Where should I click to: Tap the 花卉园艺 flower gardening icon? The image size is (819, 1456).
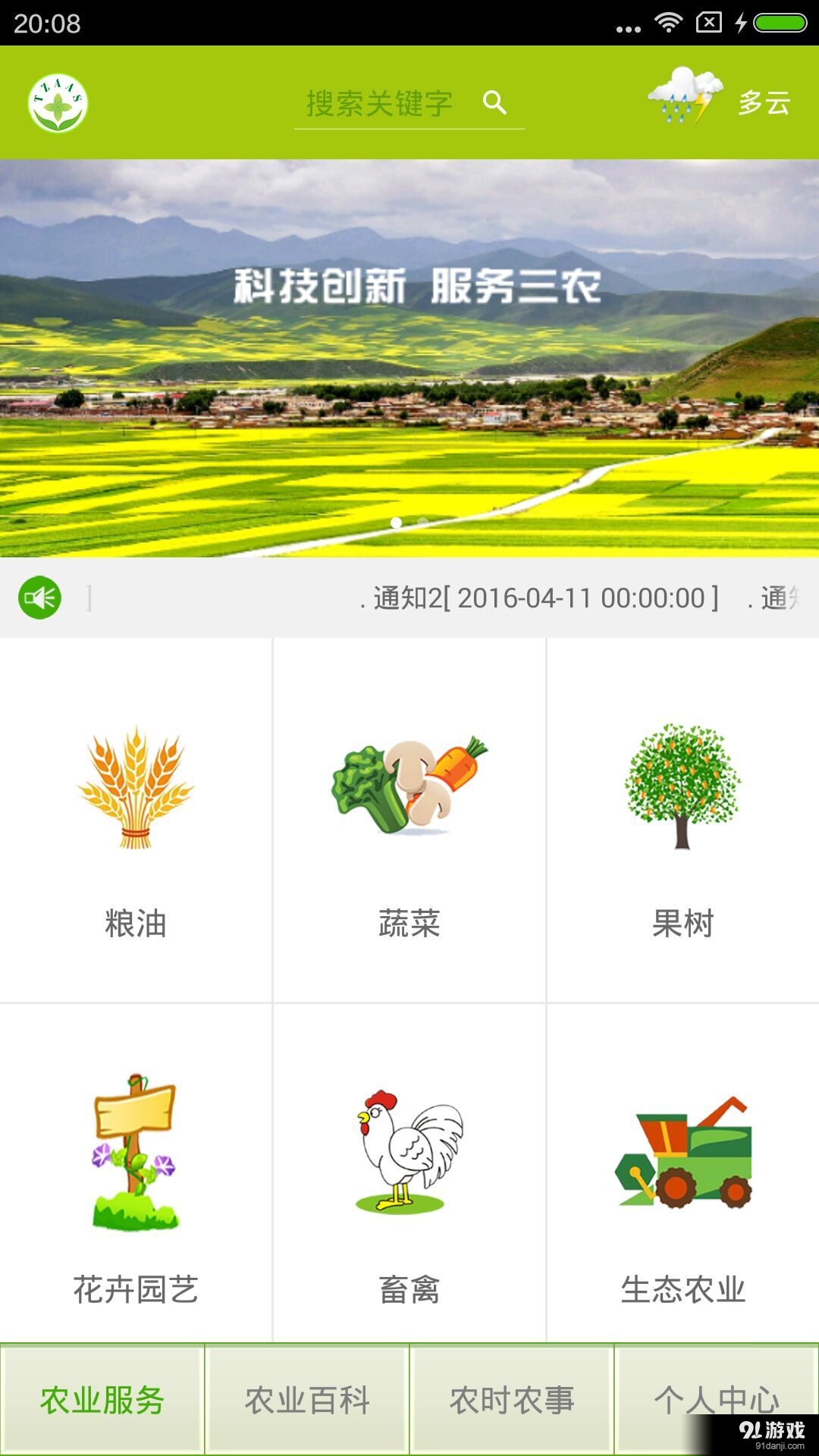pos(136,1153)
